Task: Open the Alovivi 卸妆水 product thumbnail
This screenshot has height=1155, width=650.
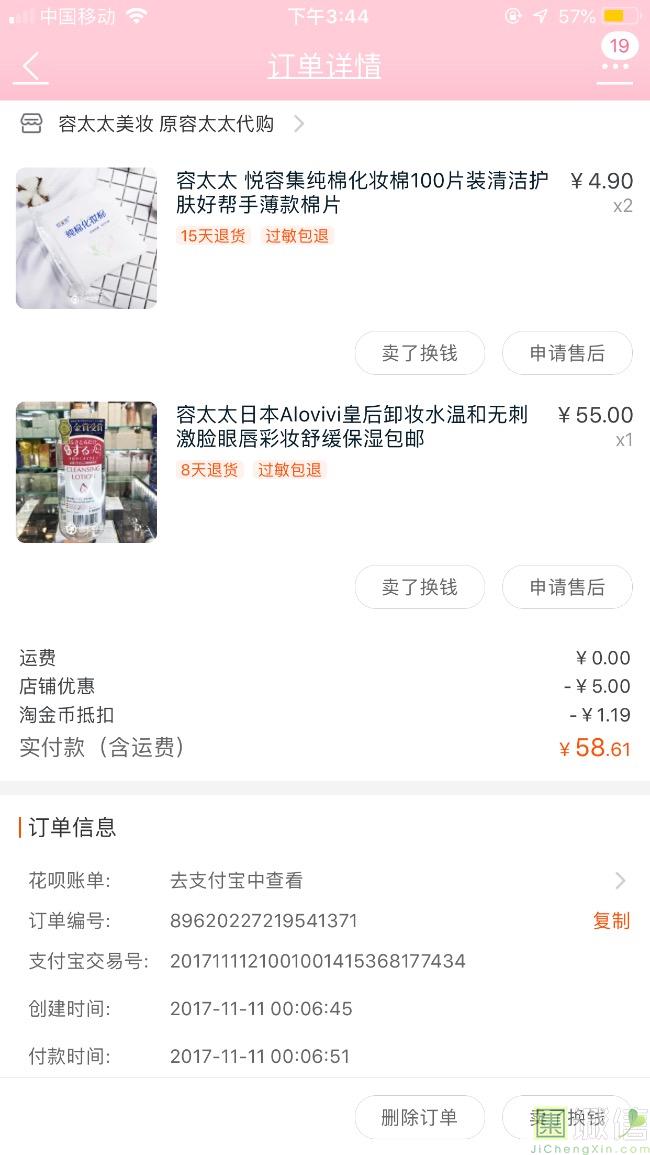Action: click(x=87, y=472)
